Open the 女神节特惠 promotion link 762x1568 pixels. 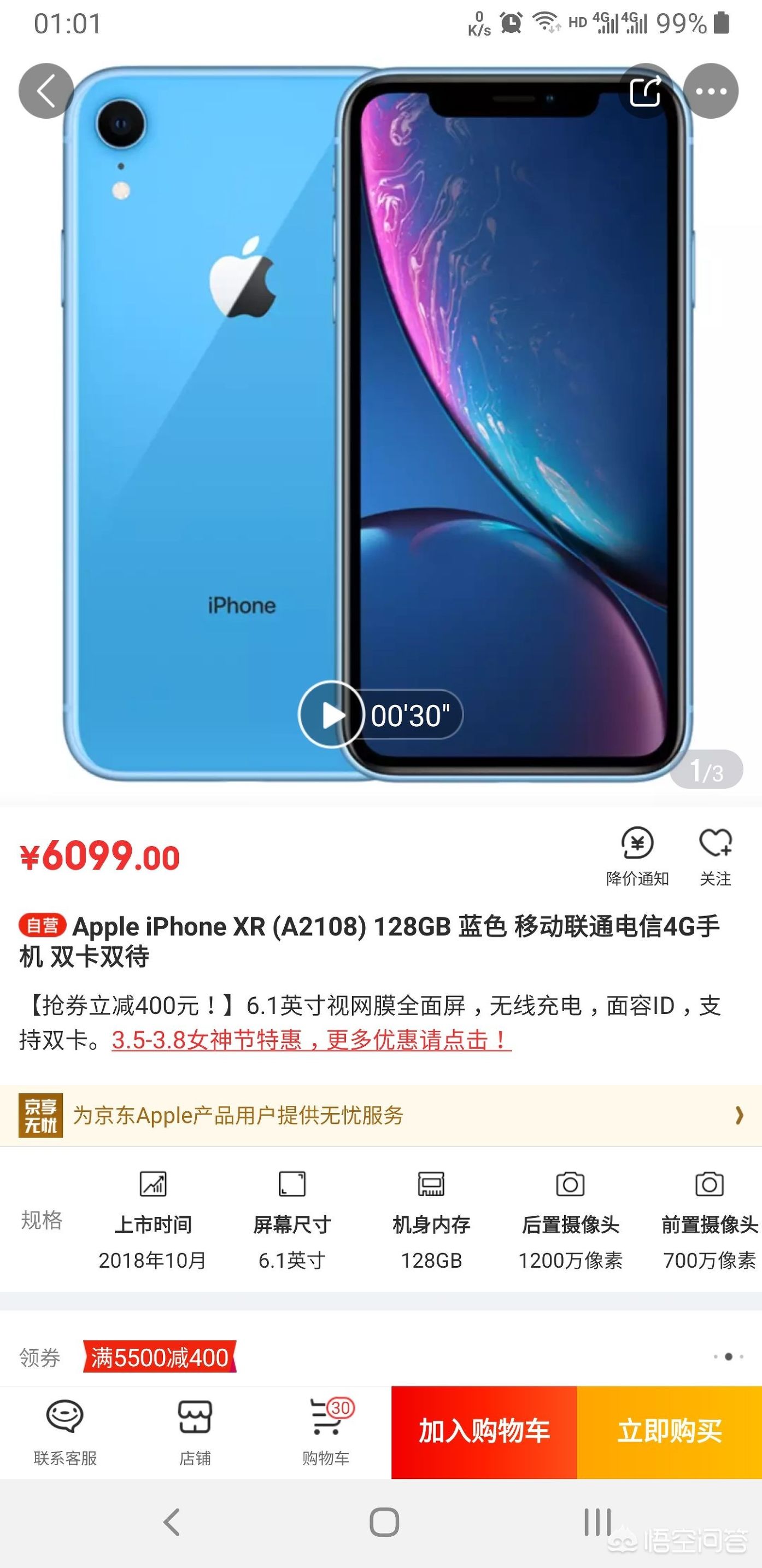(312, 1040)
